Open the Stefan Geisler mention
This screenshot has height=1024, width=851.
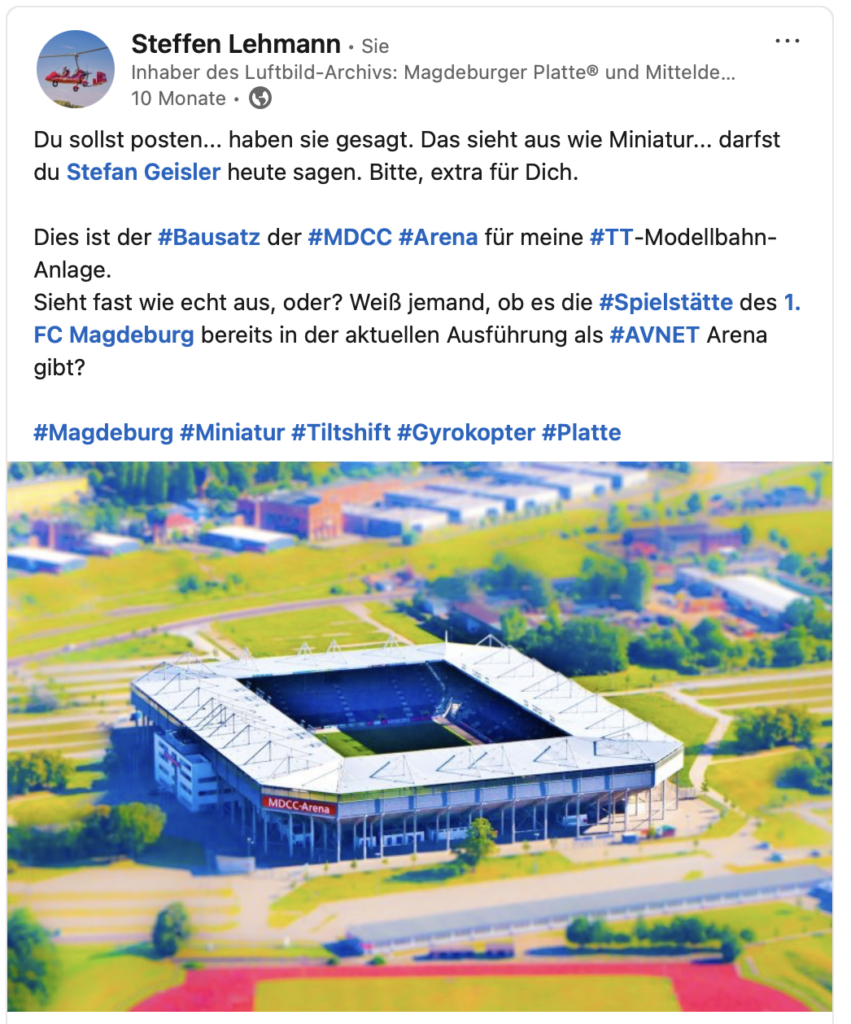tap(144, 171)
